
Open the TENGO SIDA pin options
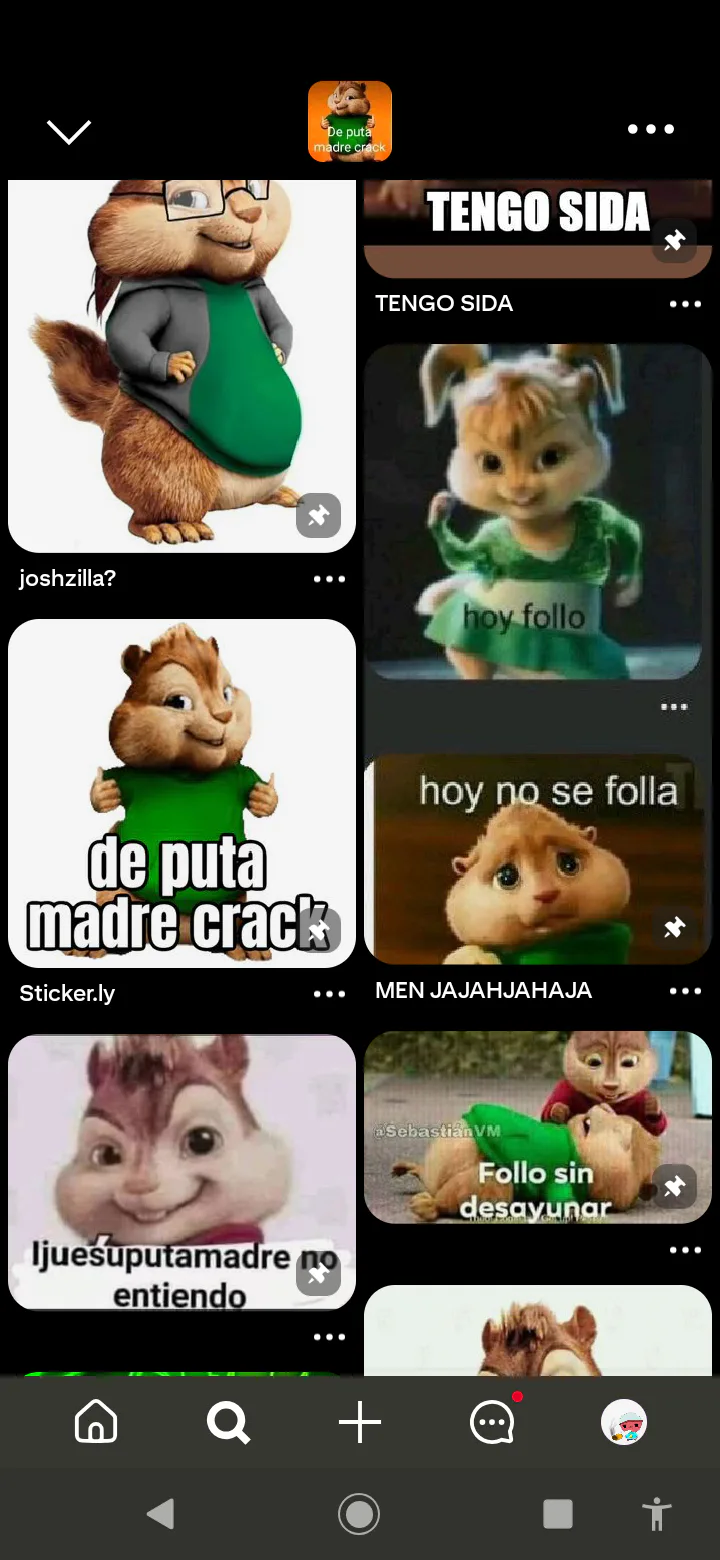685,304
